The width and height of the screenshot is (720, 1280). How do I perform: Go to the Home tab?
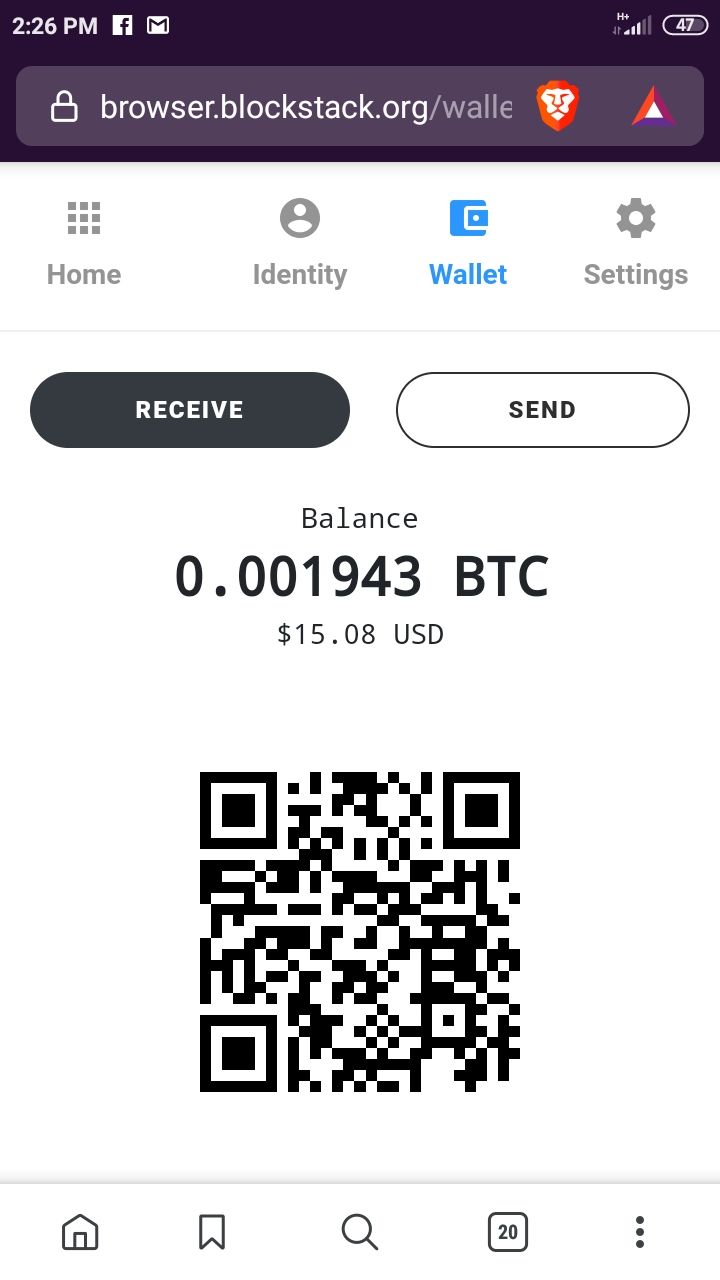pyautogui.click(x=84, y=244)
